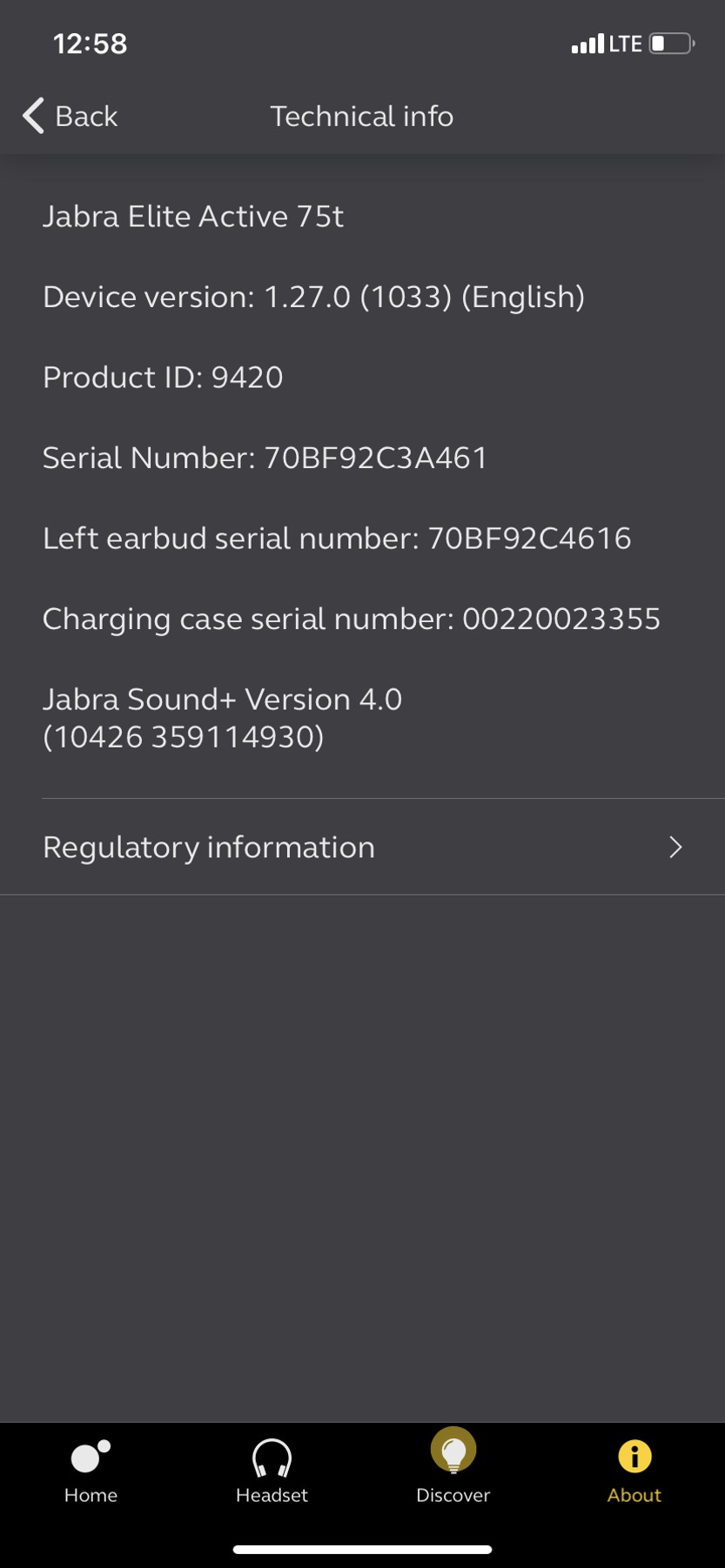Switch to the Home tab

(91, 1471)
